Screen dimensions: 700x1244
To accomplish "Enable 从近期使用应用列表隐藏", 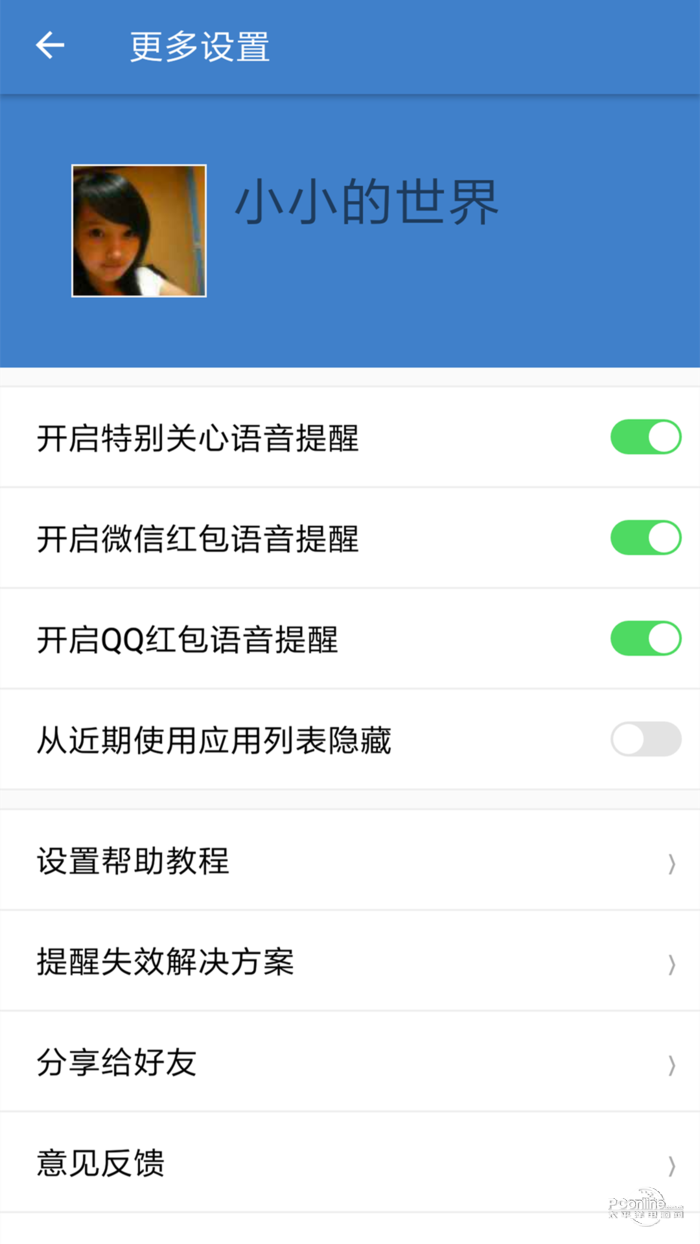I will [x=645, y=740].
